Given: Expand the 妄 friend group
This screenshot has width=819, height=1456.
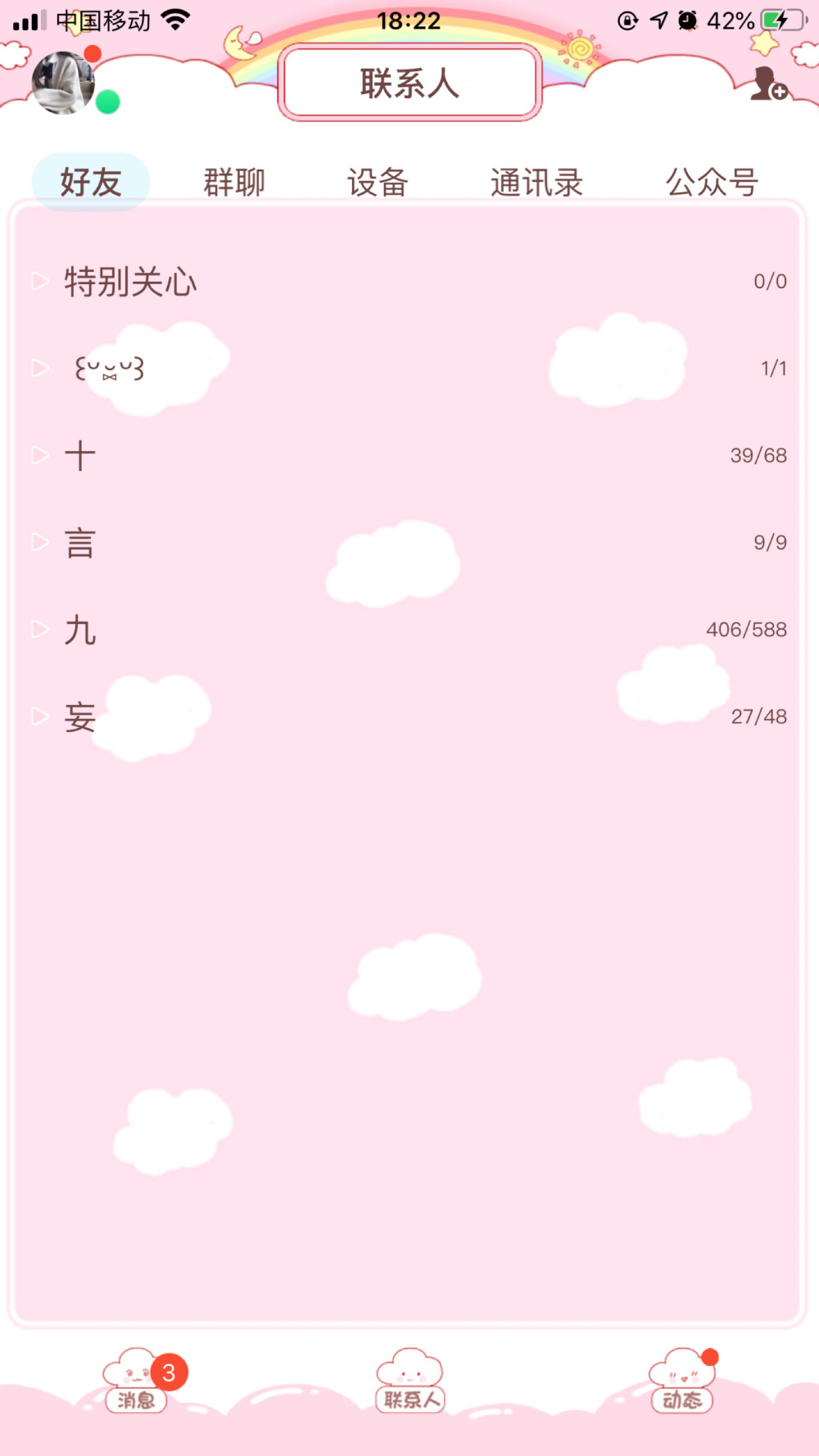Looking at the screenshot, I should point(408,717).
